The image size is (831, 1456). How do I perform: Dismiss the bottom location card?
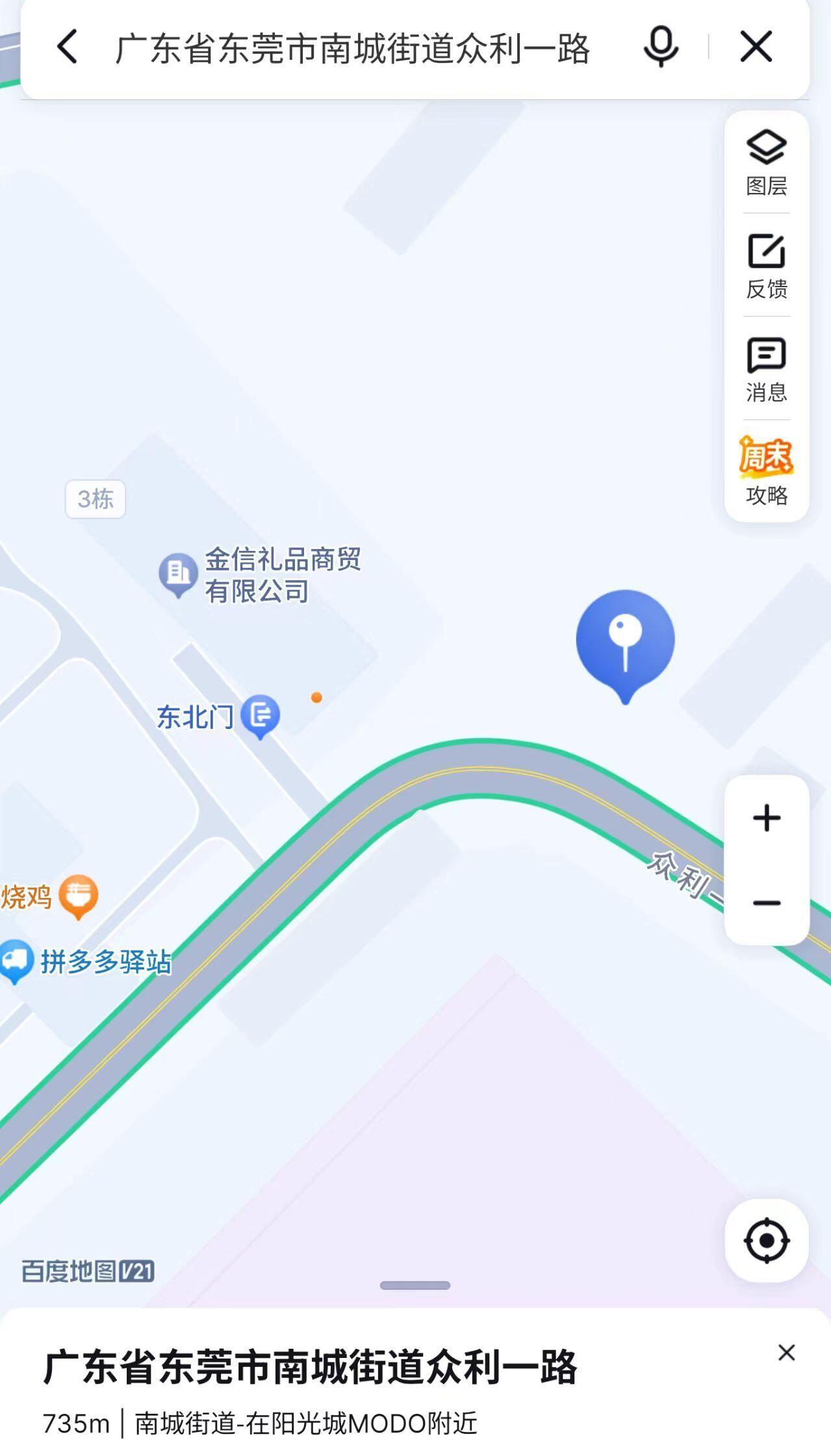coord(786,1353)
